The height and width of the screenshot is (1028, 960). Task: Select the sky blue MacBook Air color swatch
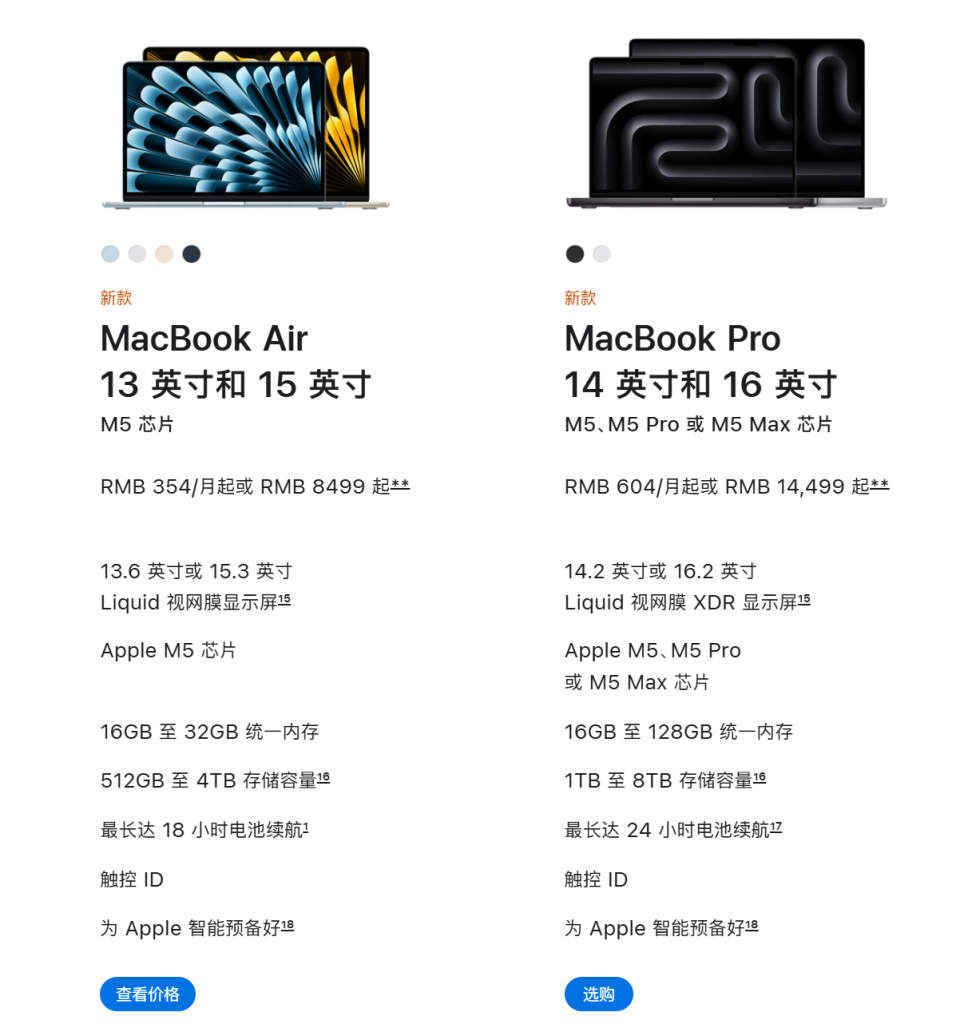(x=110, y=254)
